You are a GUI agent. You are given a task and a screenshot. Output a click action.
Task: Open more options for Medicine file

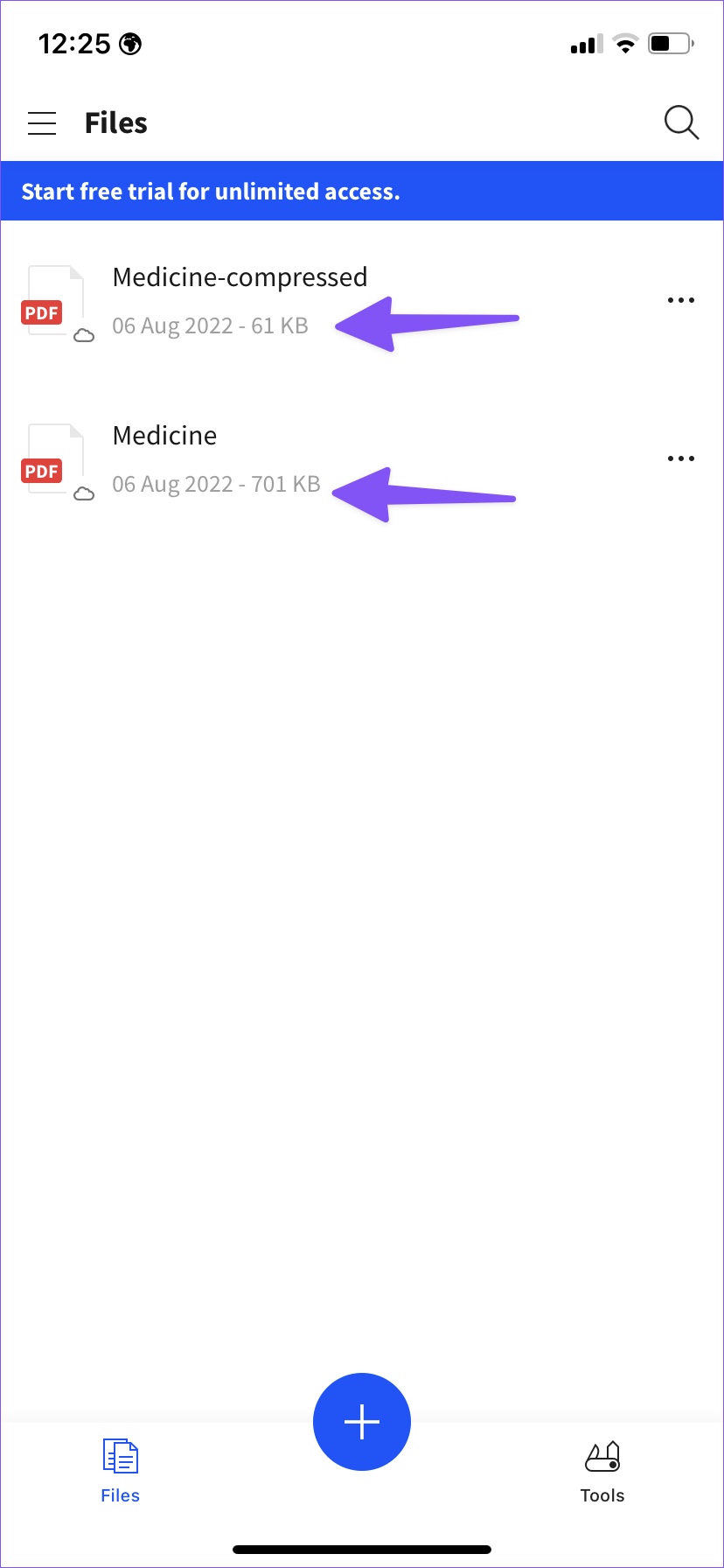(680, 458)
